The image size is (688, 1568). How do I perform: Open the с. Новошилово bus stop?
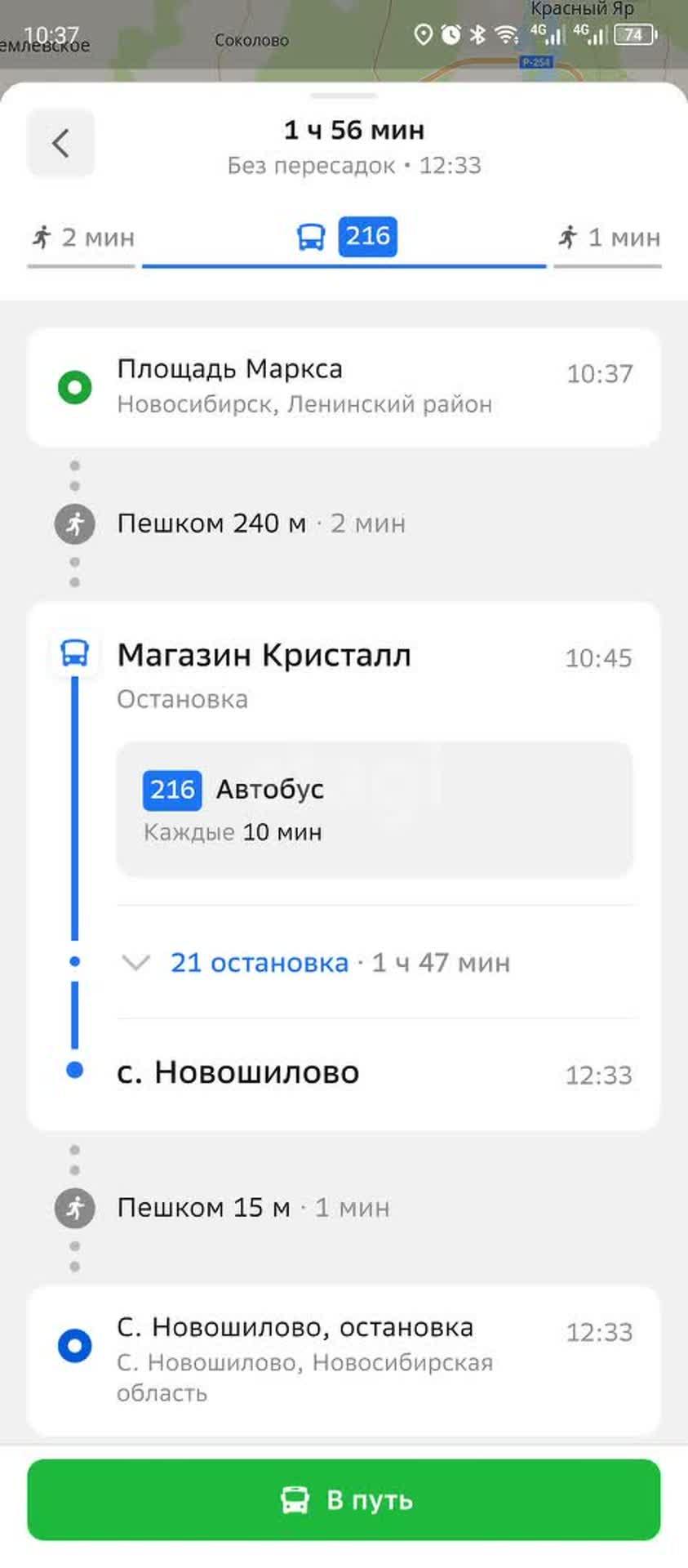point(344,1072)
